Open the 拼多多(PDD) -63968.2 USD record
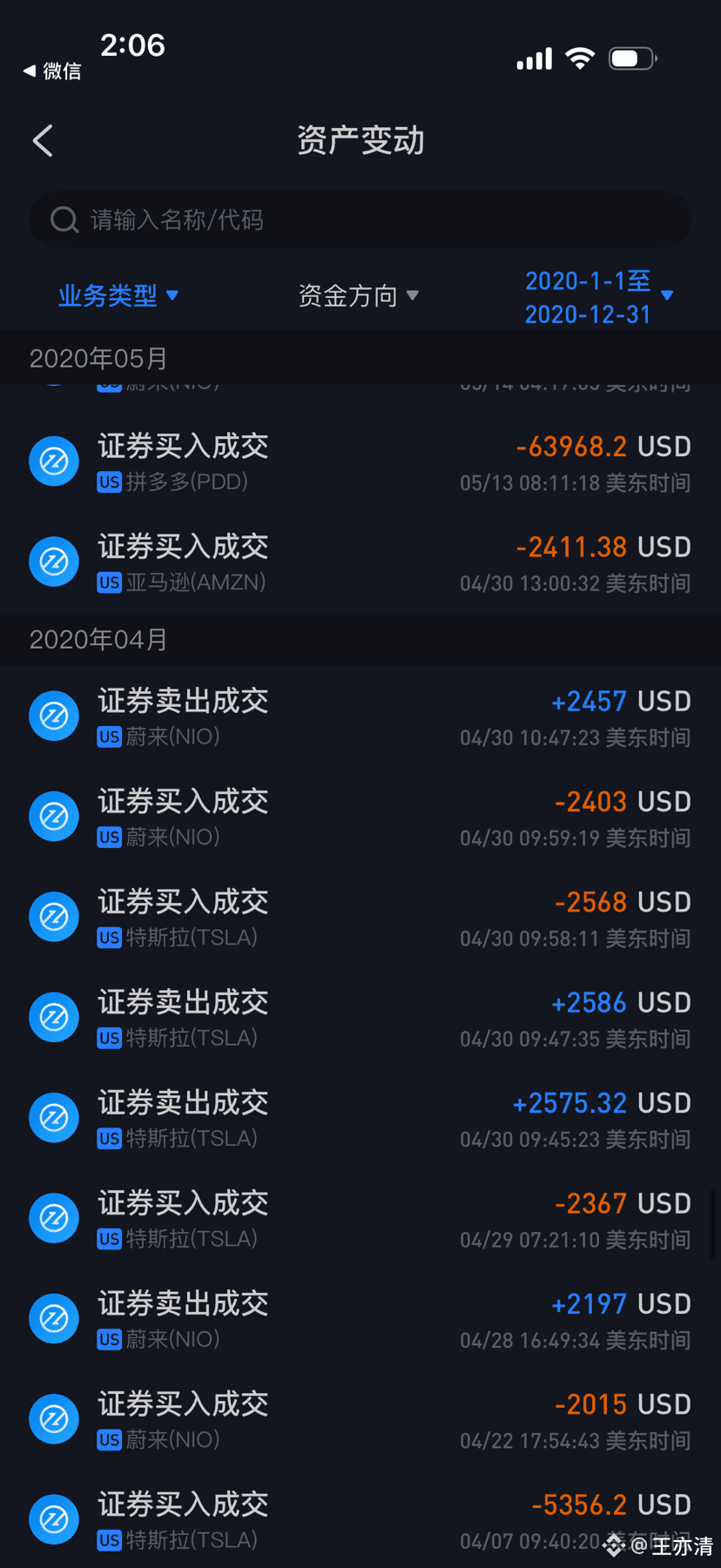Screen dimensions: 721x1568 (x=360, y=461)
